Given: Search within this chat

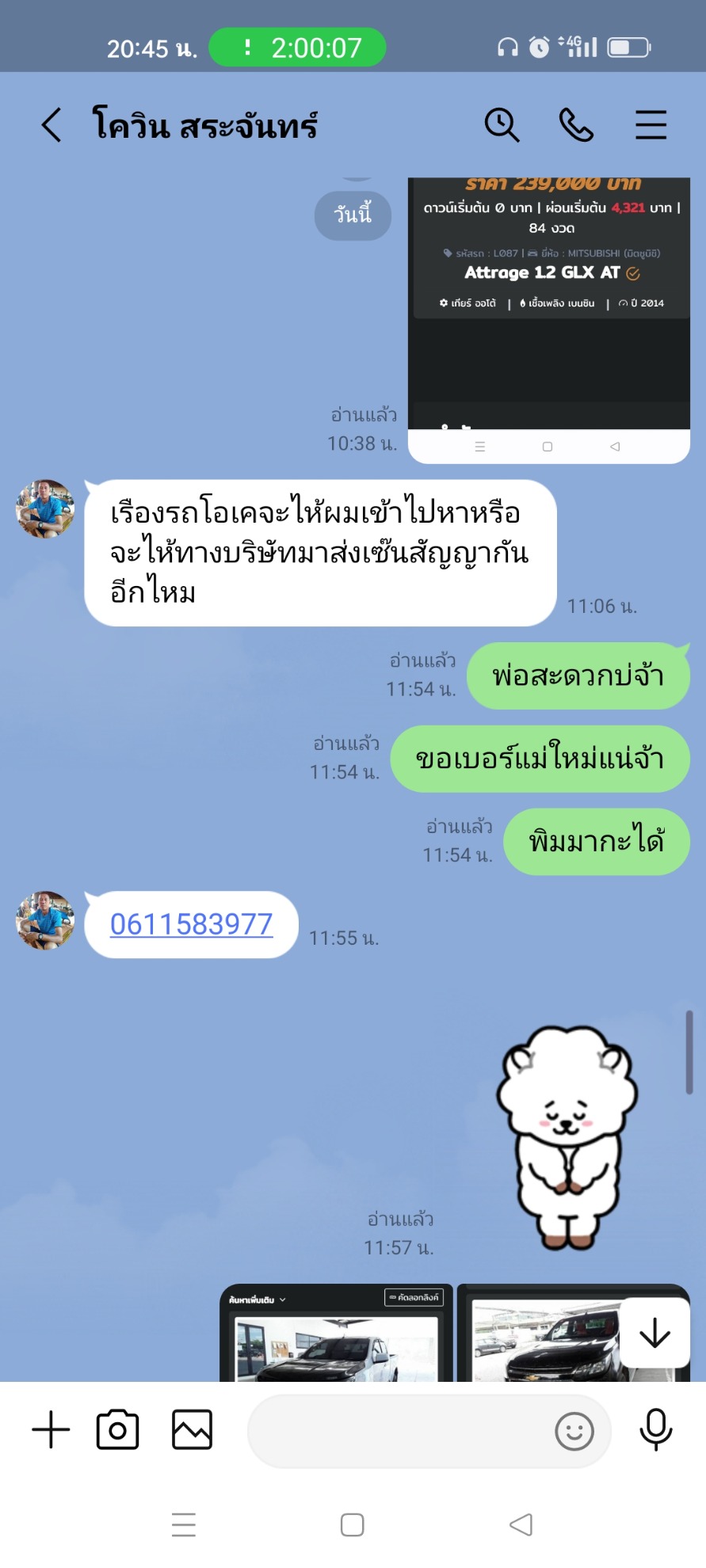Looking at the screenshot, I should 502,125.
